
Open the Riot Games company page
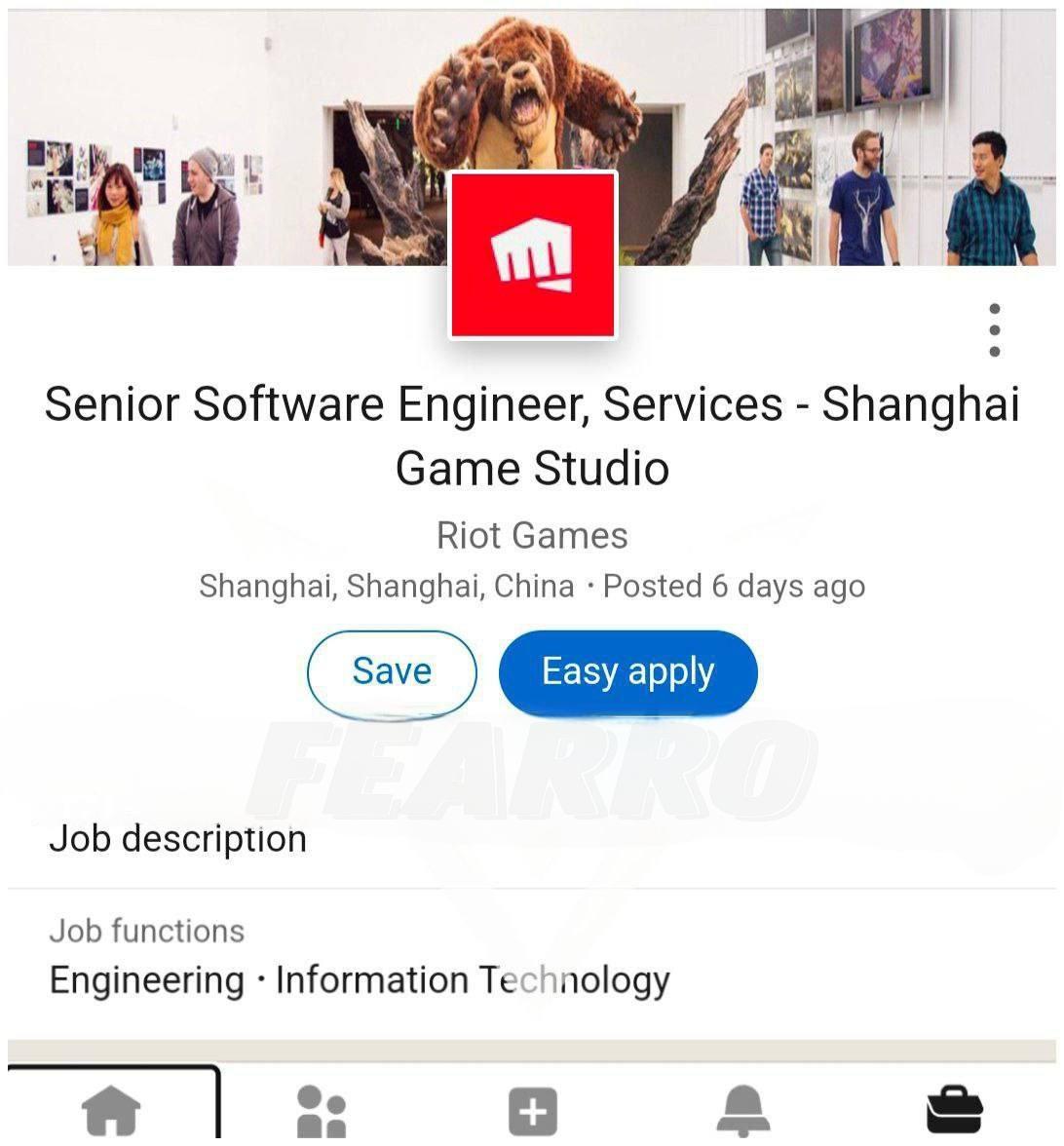(x=532, y=536)
